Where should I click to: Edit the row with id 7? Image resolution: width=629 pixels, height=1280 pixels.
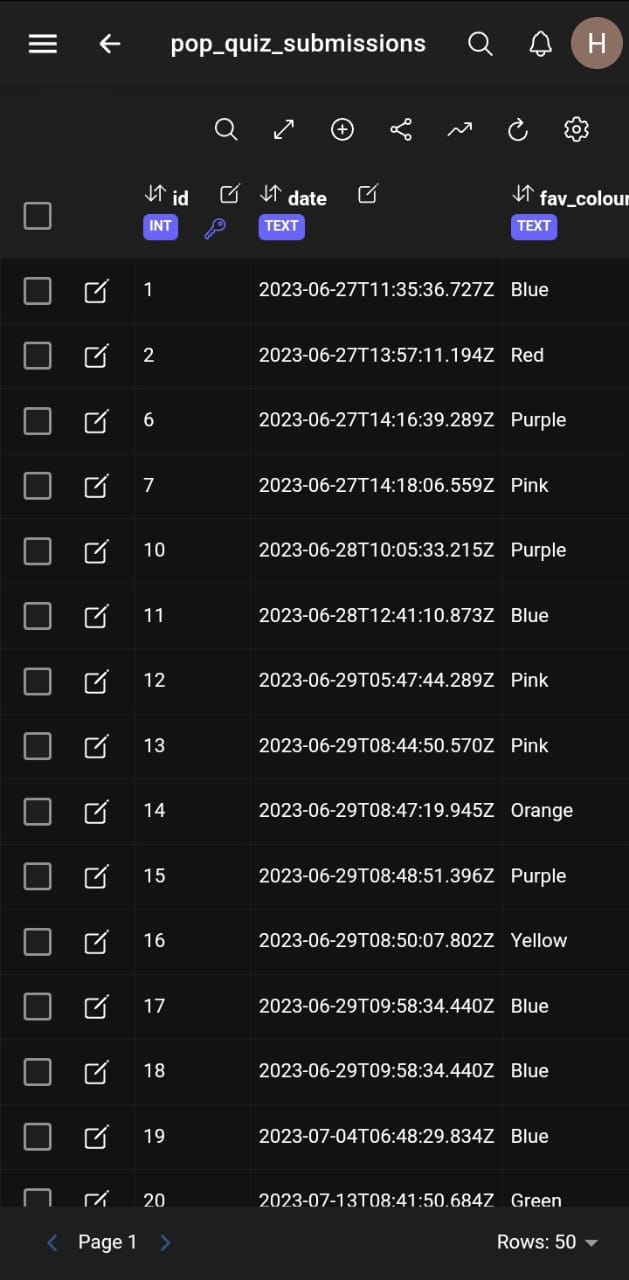[95, 486]
